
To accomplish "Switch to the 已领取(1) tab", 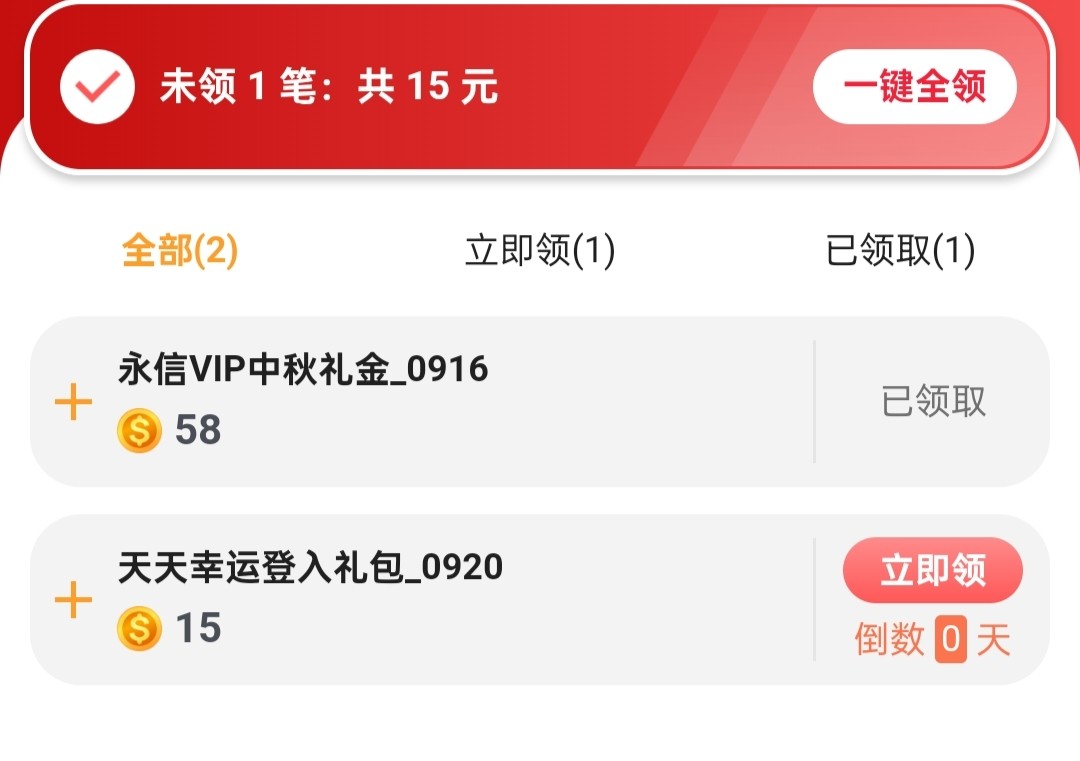I will click(900, 251).
